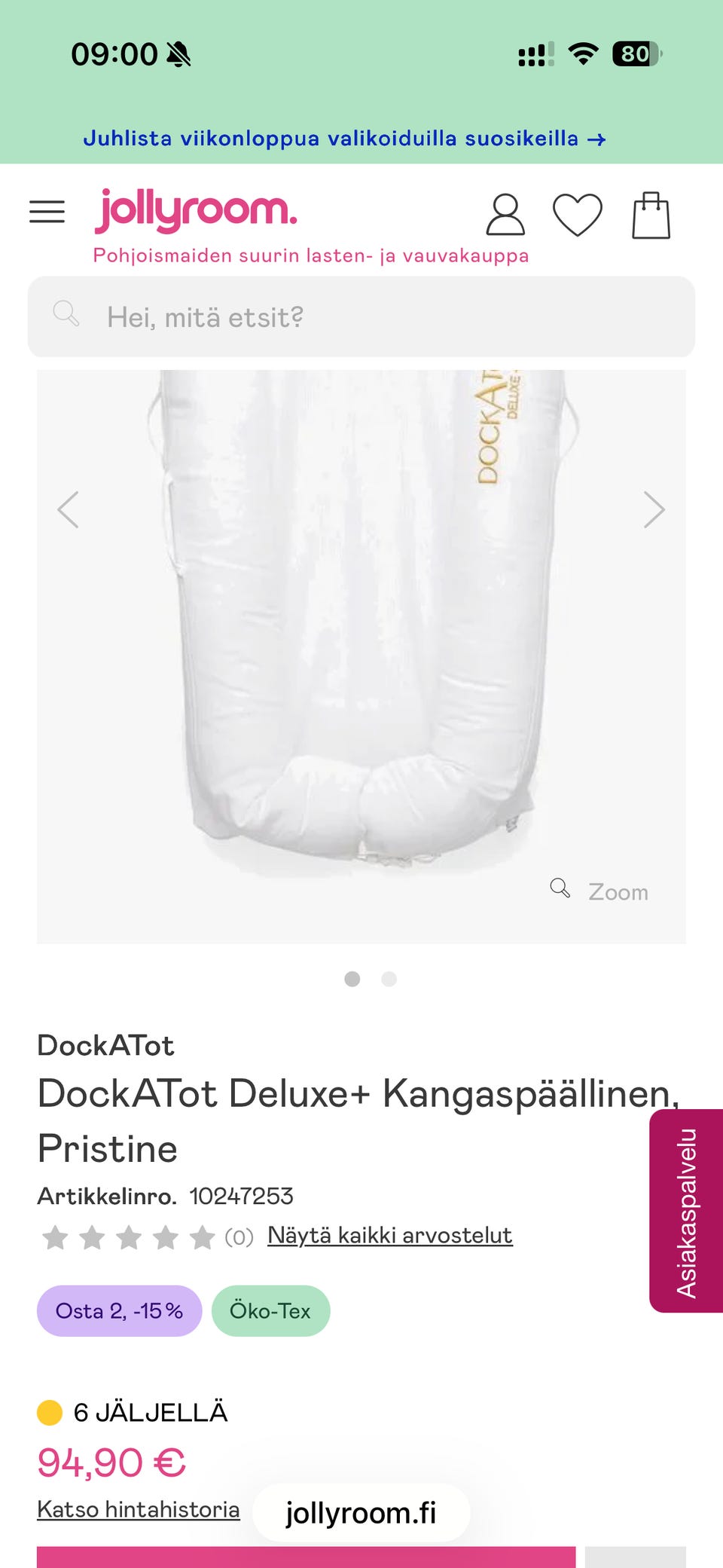Tap the jollyroom.fi address pill
The height and width of the screenshot is (1568, 723).
[x=361, y=1512]
